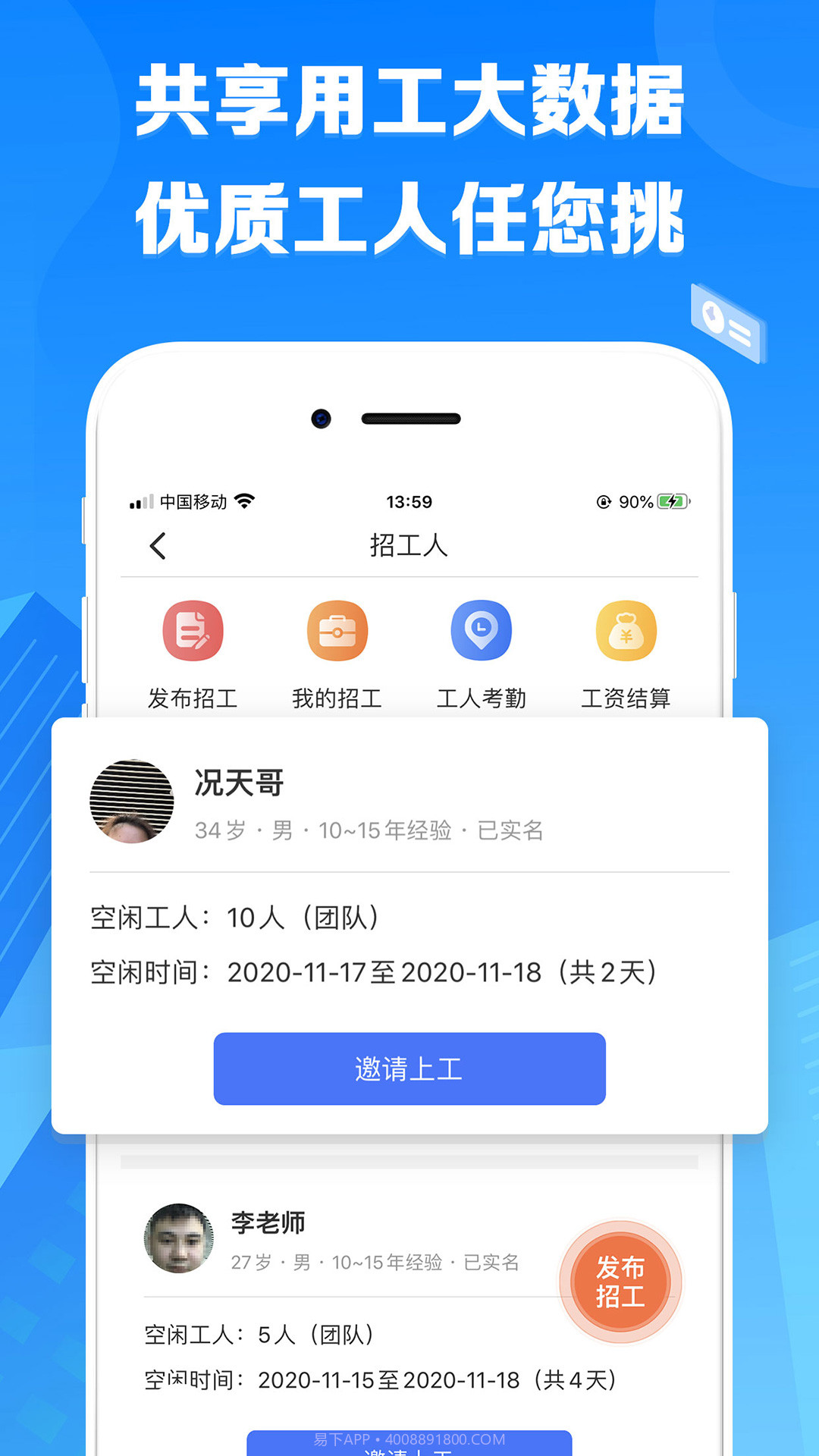Tap the clock showing 13:59
Image resolution: width=819 pixels, height=1456 pixels.
click(x=409, y=501)
